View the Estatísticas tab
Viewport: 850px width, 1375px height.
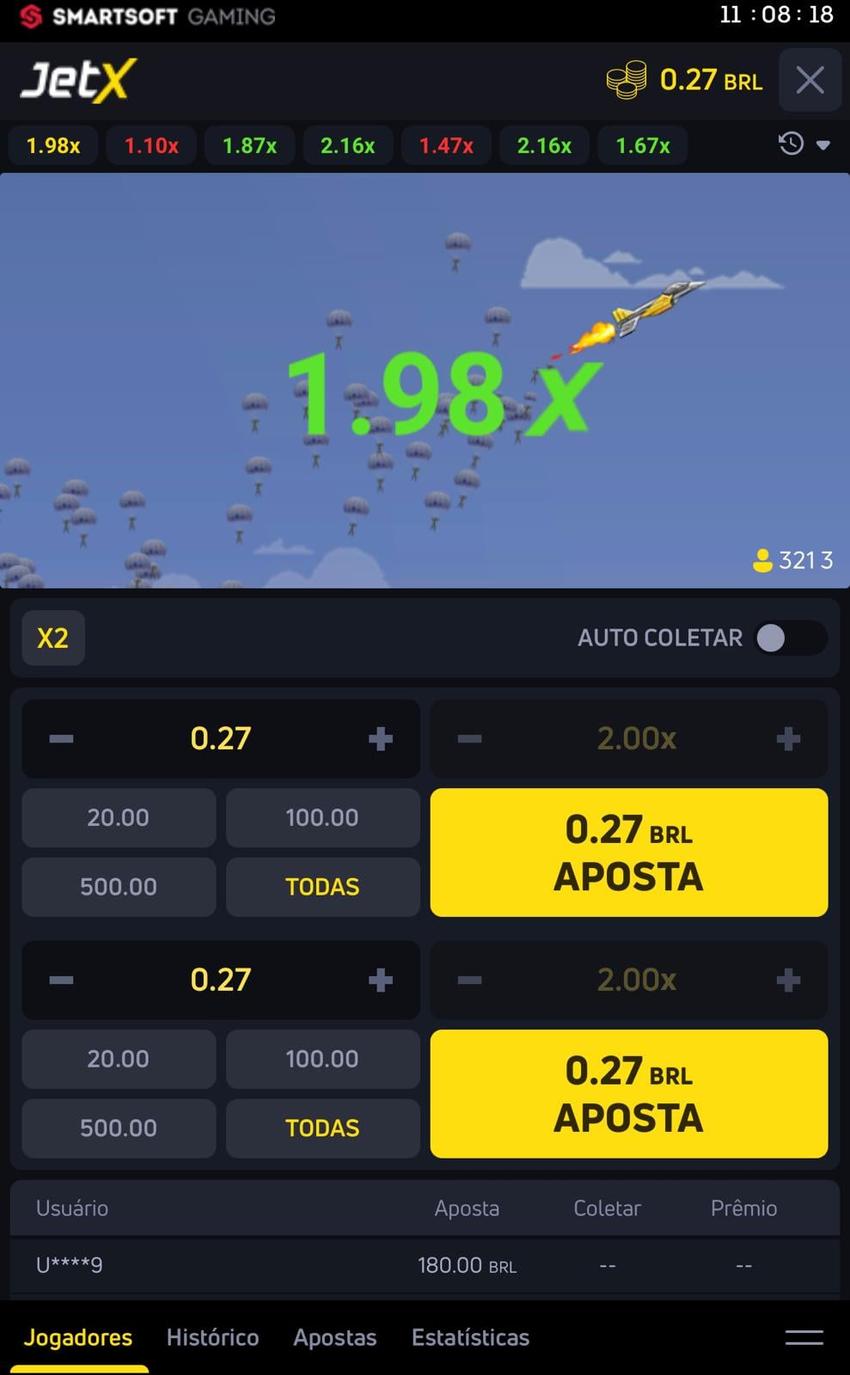tap(470, 1338)
